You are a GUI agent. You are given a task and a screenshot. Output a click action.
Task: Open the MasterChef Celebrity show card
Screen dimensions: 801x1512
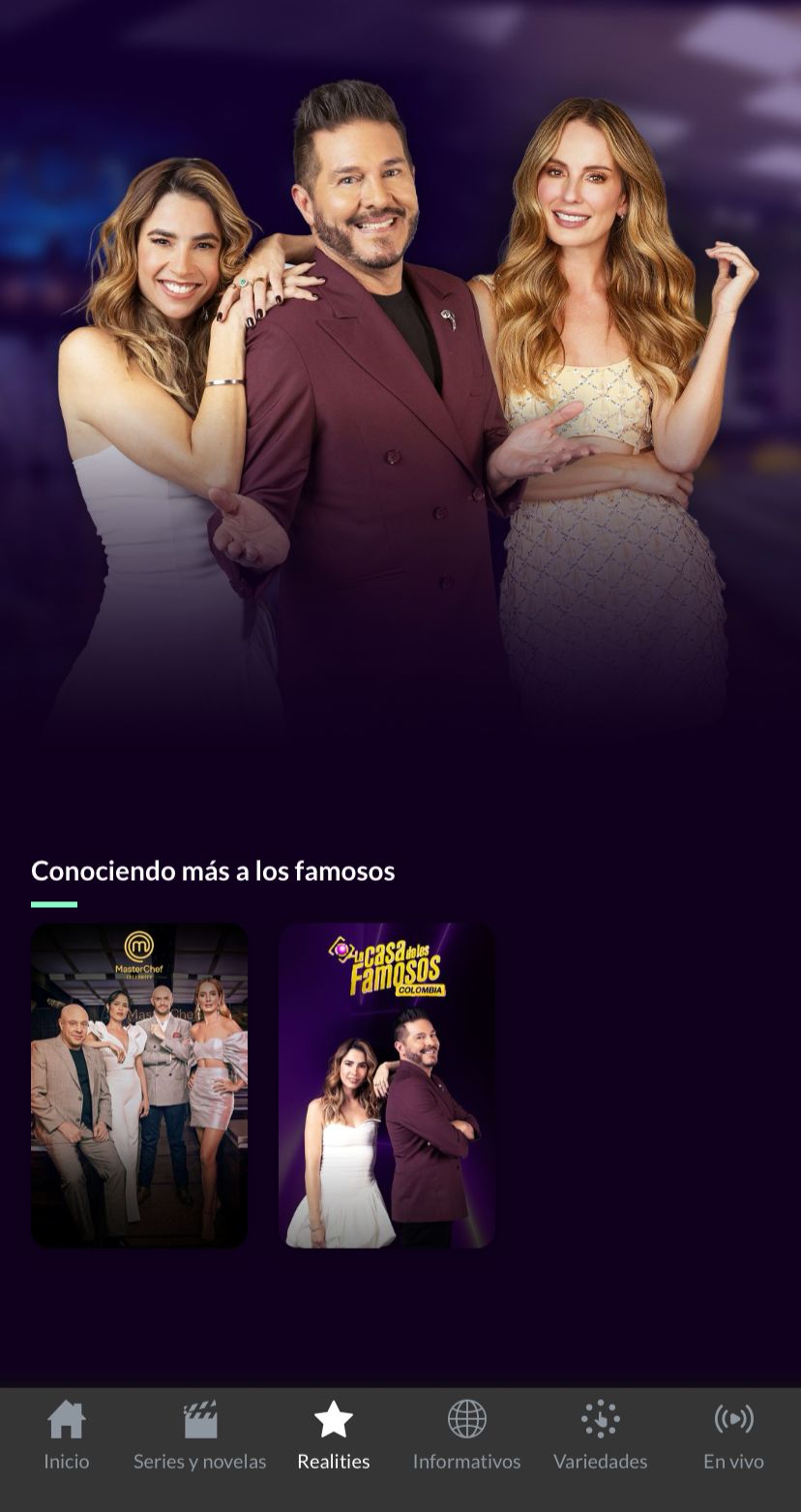(x=139, y=1084)
